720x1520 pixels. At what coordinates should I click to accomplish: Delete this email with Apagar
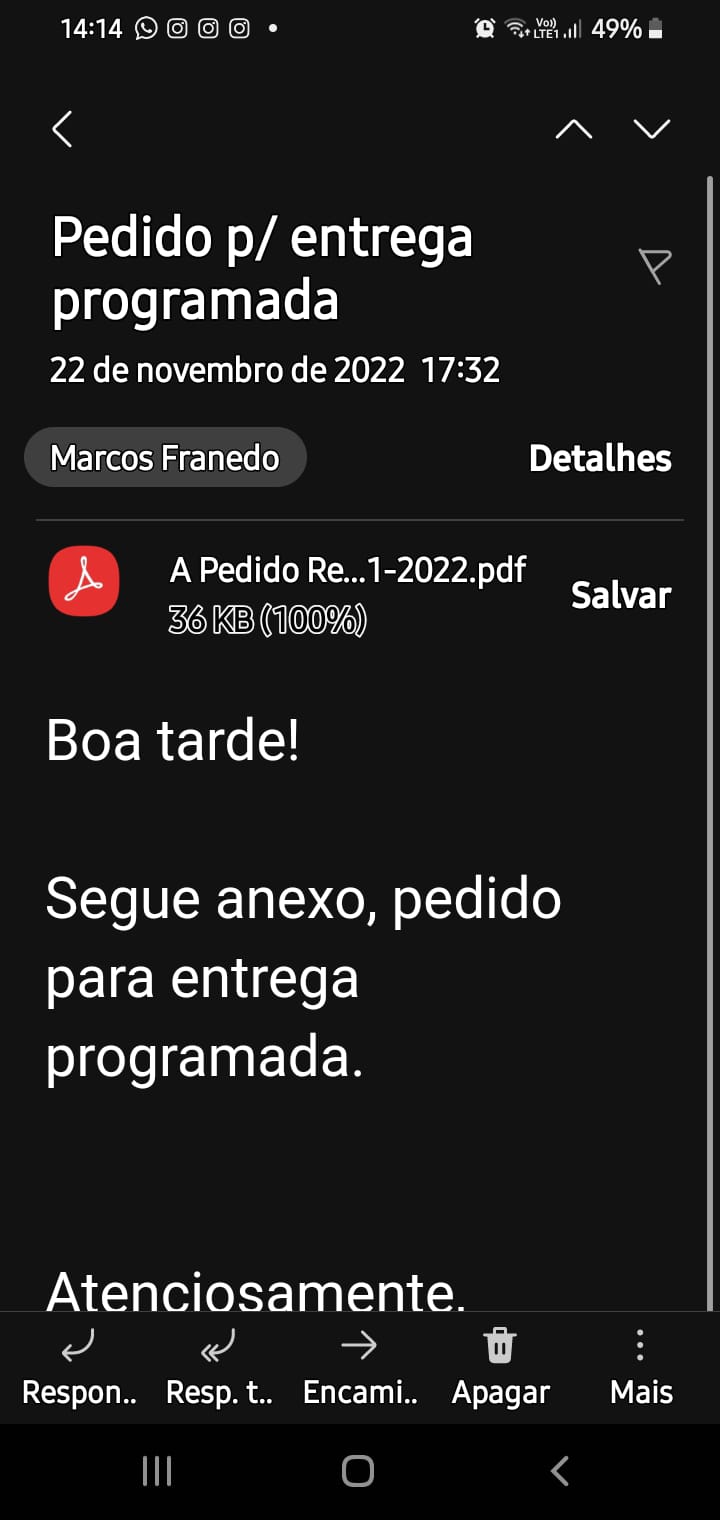coord(500,1366)
